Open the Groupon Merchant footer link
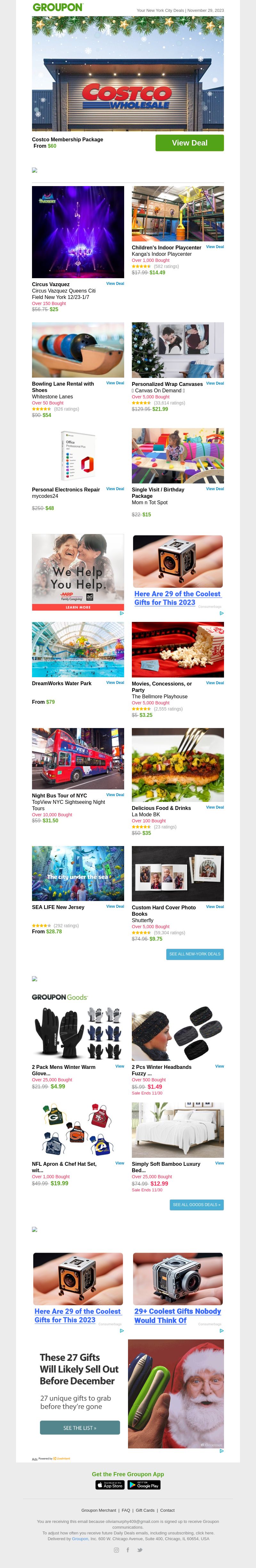The image size is (256, 1568). pos(99,1510)
